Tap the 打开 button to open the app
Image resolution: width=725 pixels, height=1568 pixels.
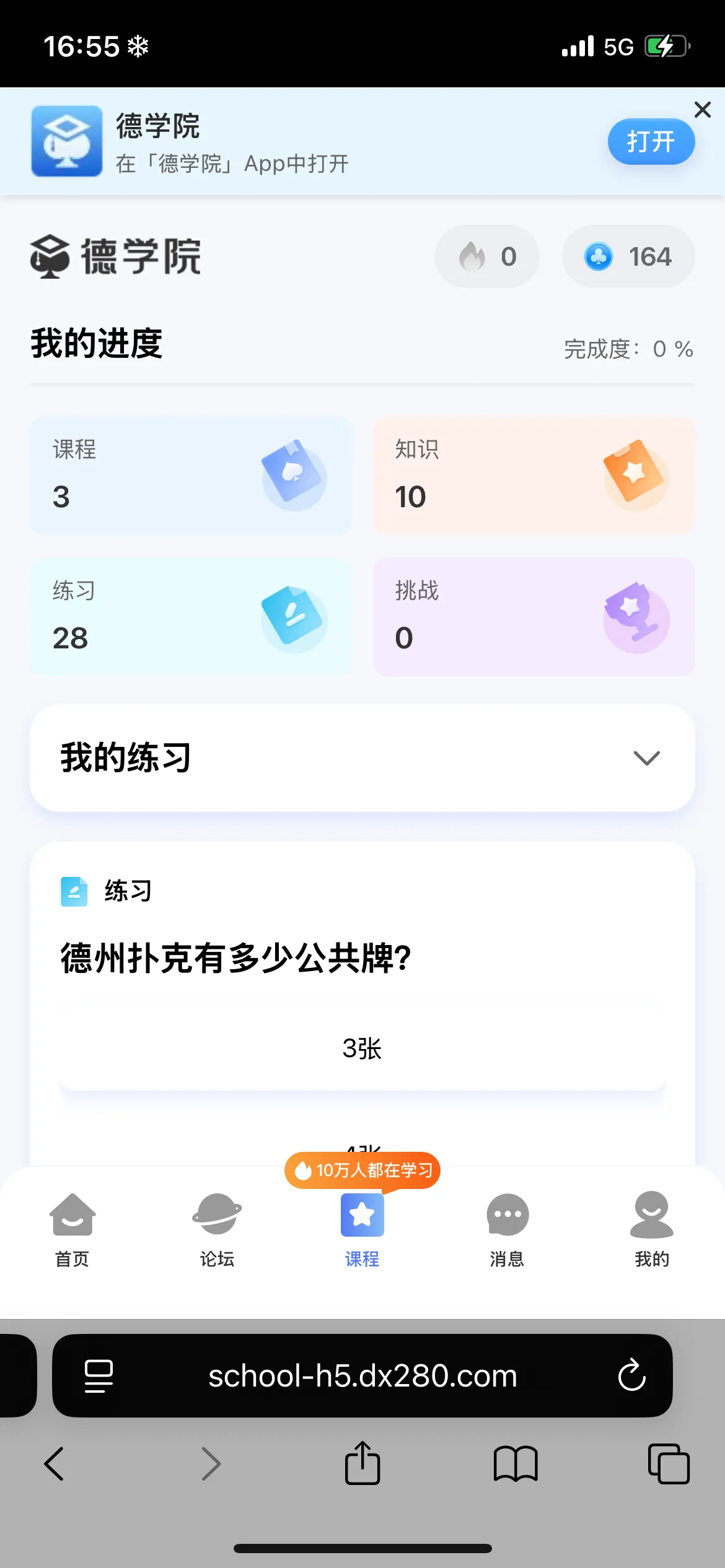coord(651,141)
